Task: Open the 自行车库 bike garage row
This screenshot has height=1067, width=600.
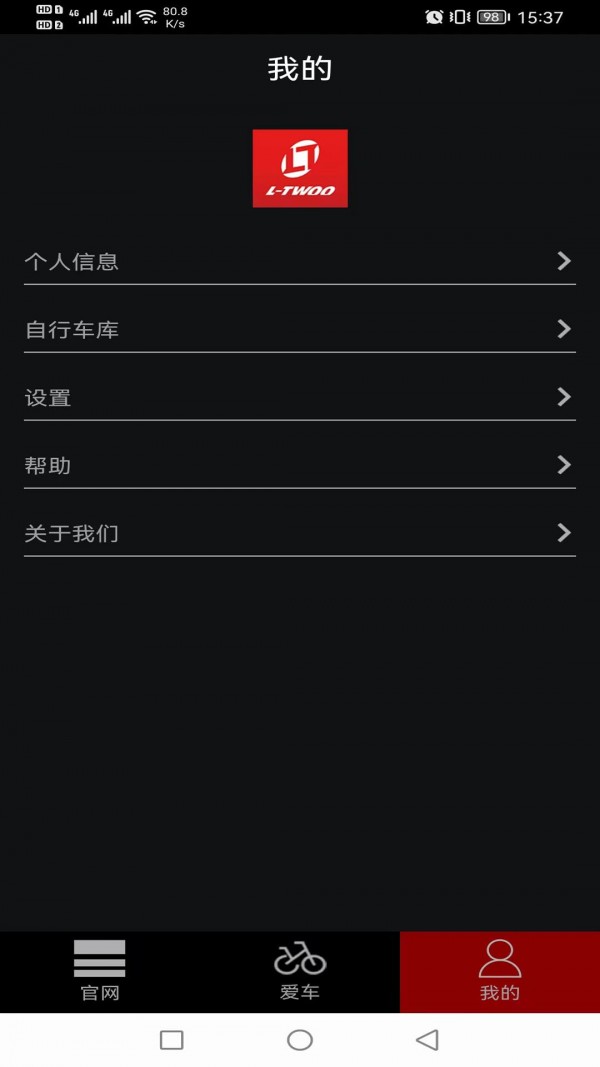Action: (299, 330)
